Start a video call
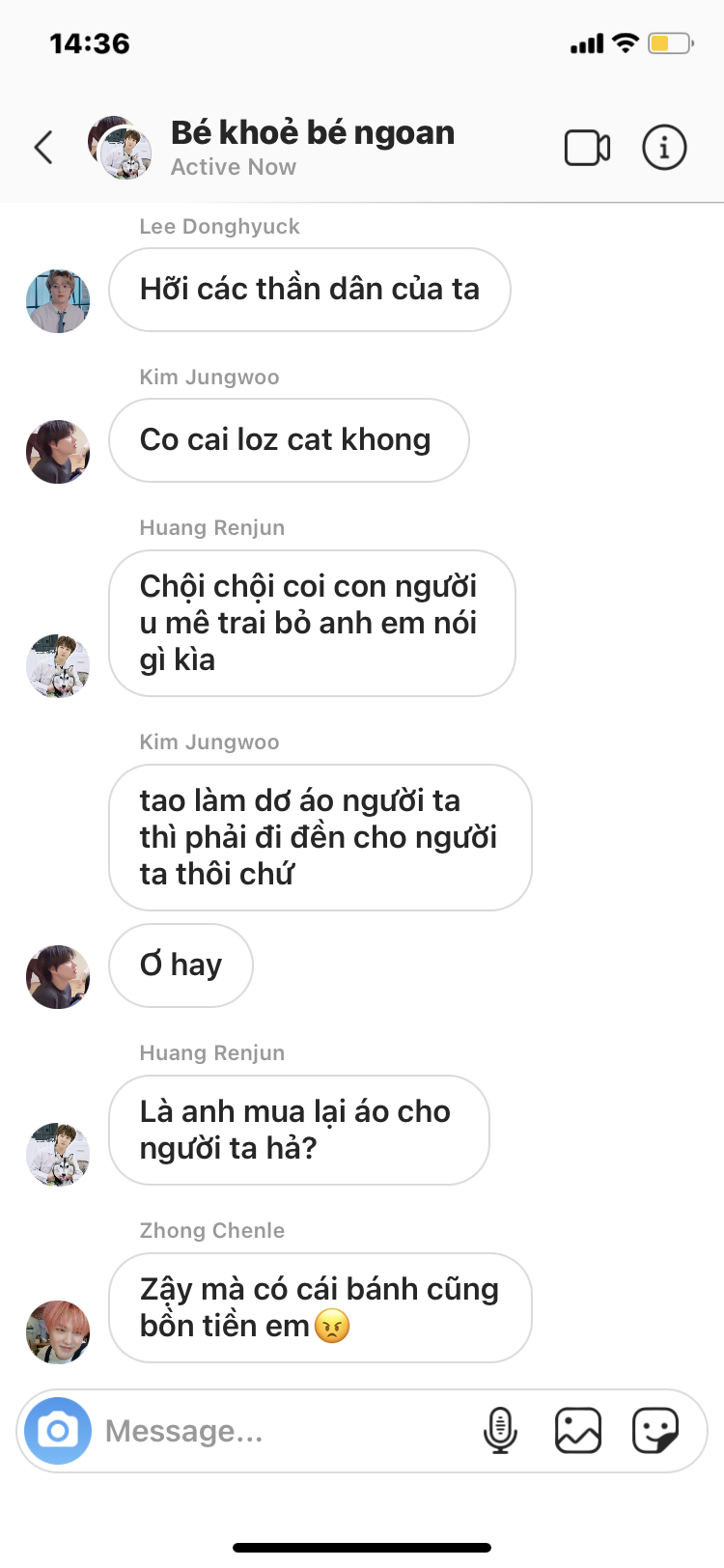 (x=587, y=148)
